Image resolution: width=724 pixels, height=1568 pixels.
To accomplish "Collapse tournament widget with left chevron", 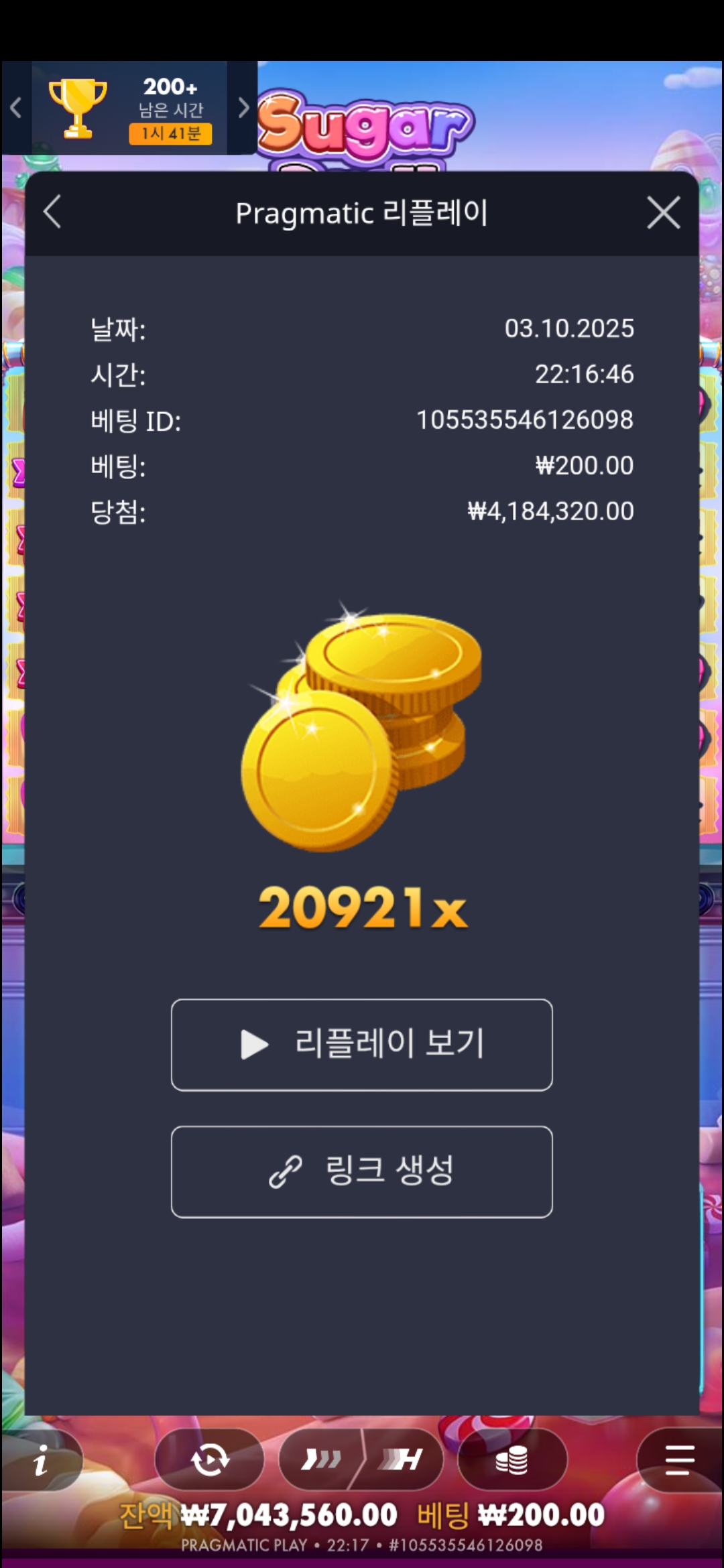I will click(15, 107).
